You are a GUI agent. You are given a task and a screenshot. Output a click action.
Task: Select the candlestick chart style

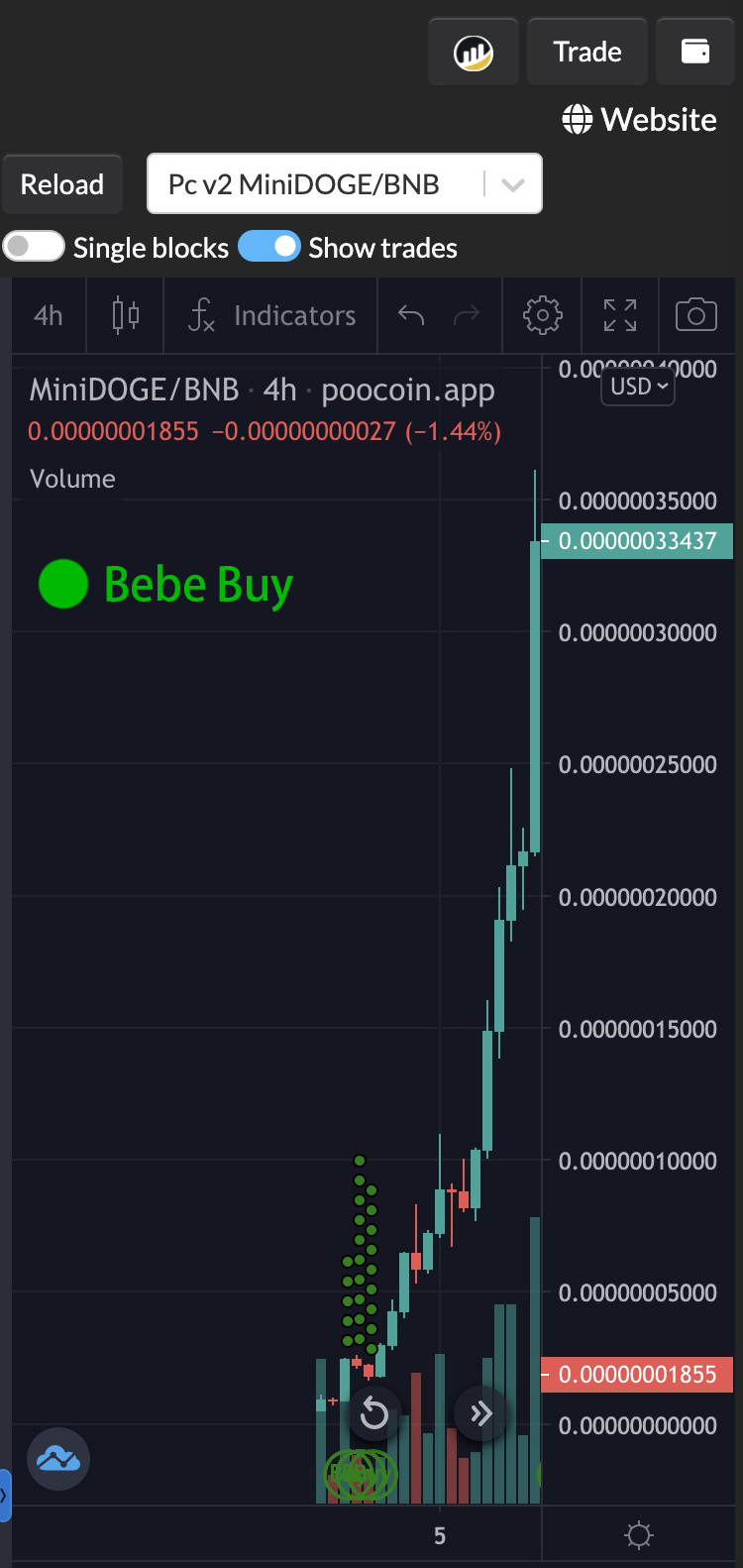click(x=125, y=316)
